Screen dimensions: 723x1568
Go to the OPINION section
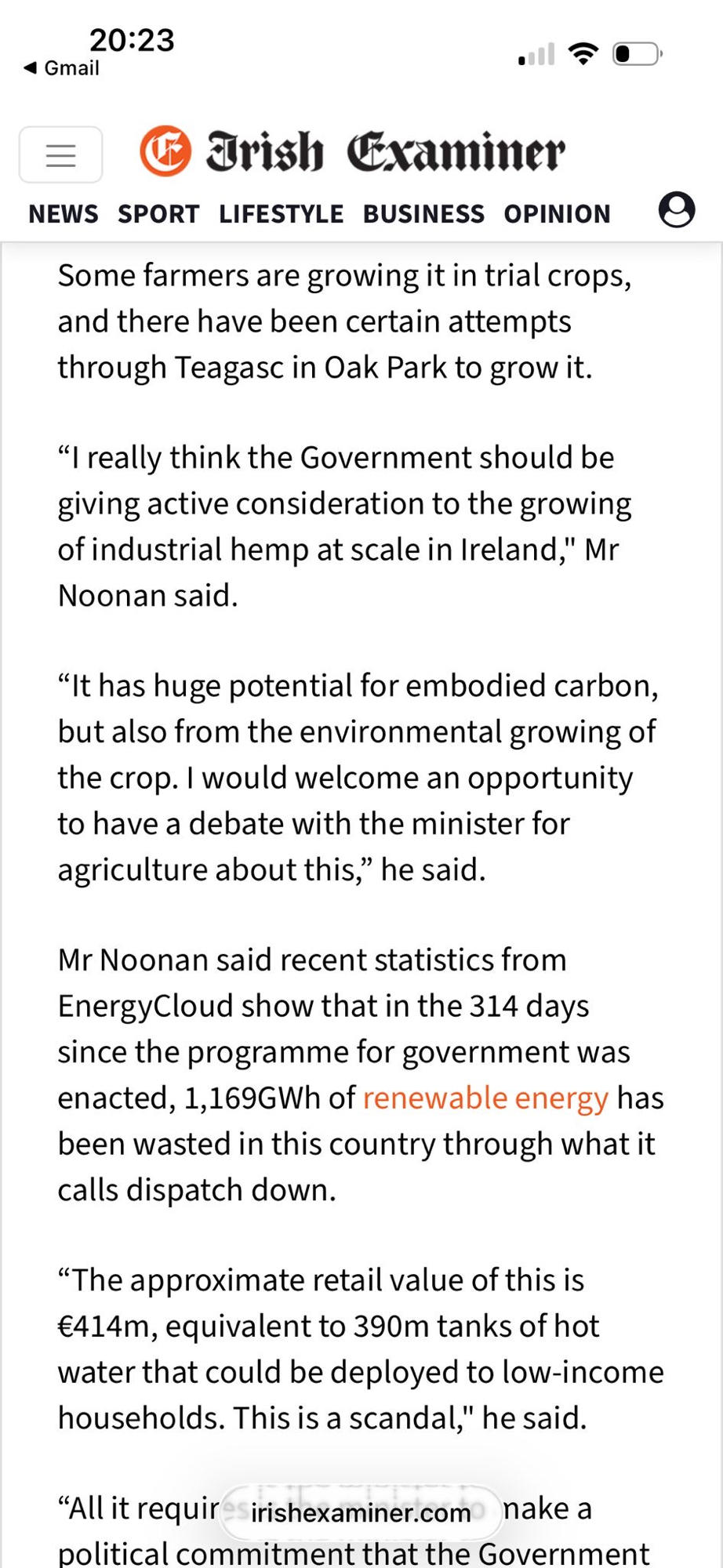[x=557, y=213]
